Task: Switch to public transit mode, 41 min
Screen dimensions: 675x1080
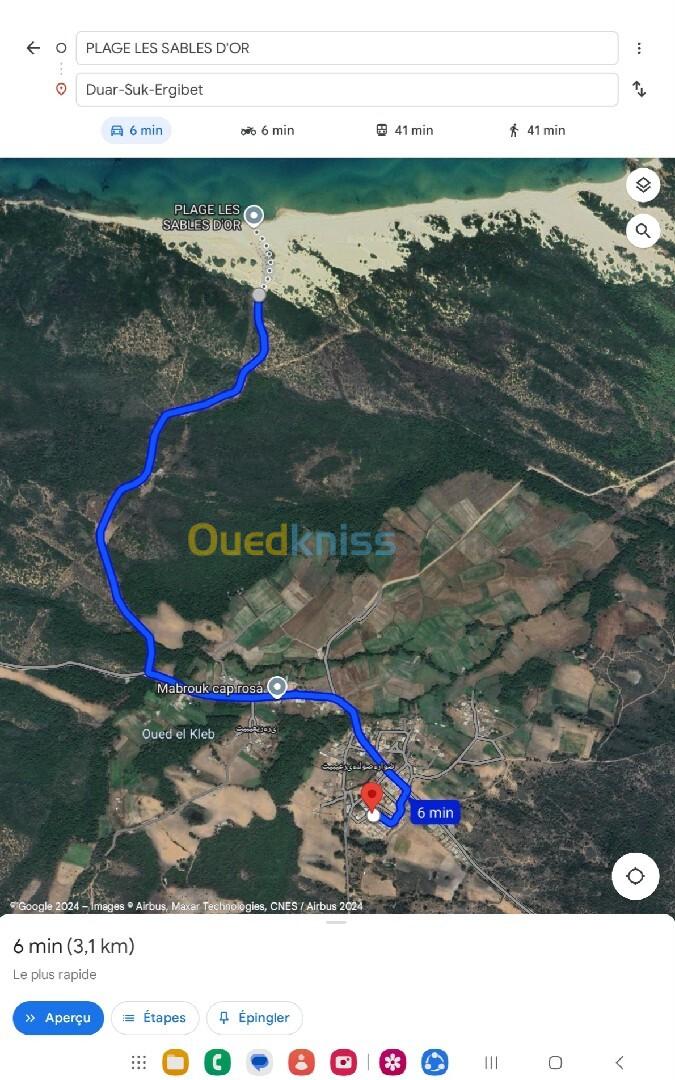Action: 404,130
